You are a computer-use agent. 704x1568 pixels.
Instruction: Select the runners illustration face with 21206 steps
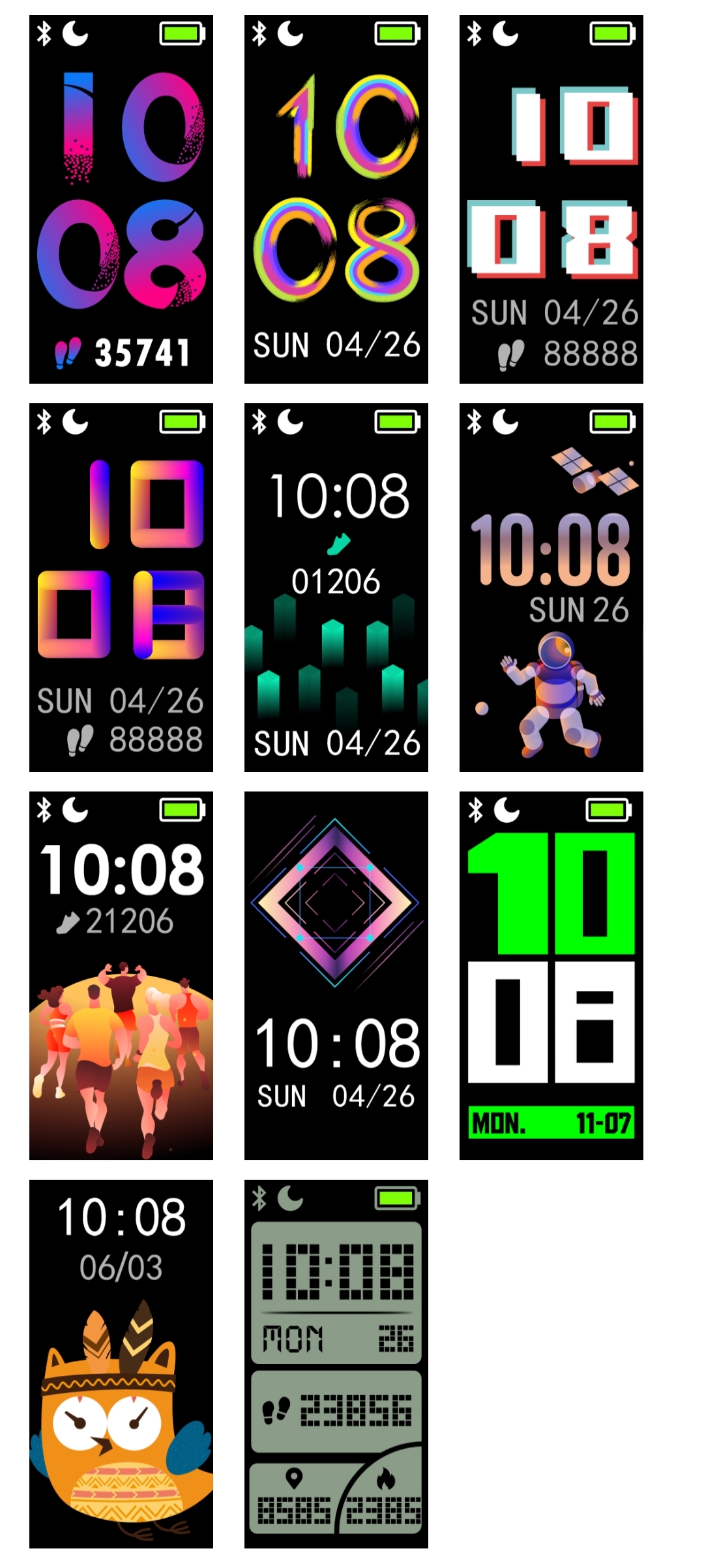[121, 976]
